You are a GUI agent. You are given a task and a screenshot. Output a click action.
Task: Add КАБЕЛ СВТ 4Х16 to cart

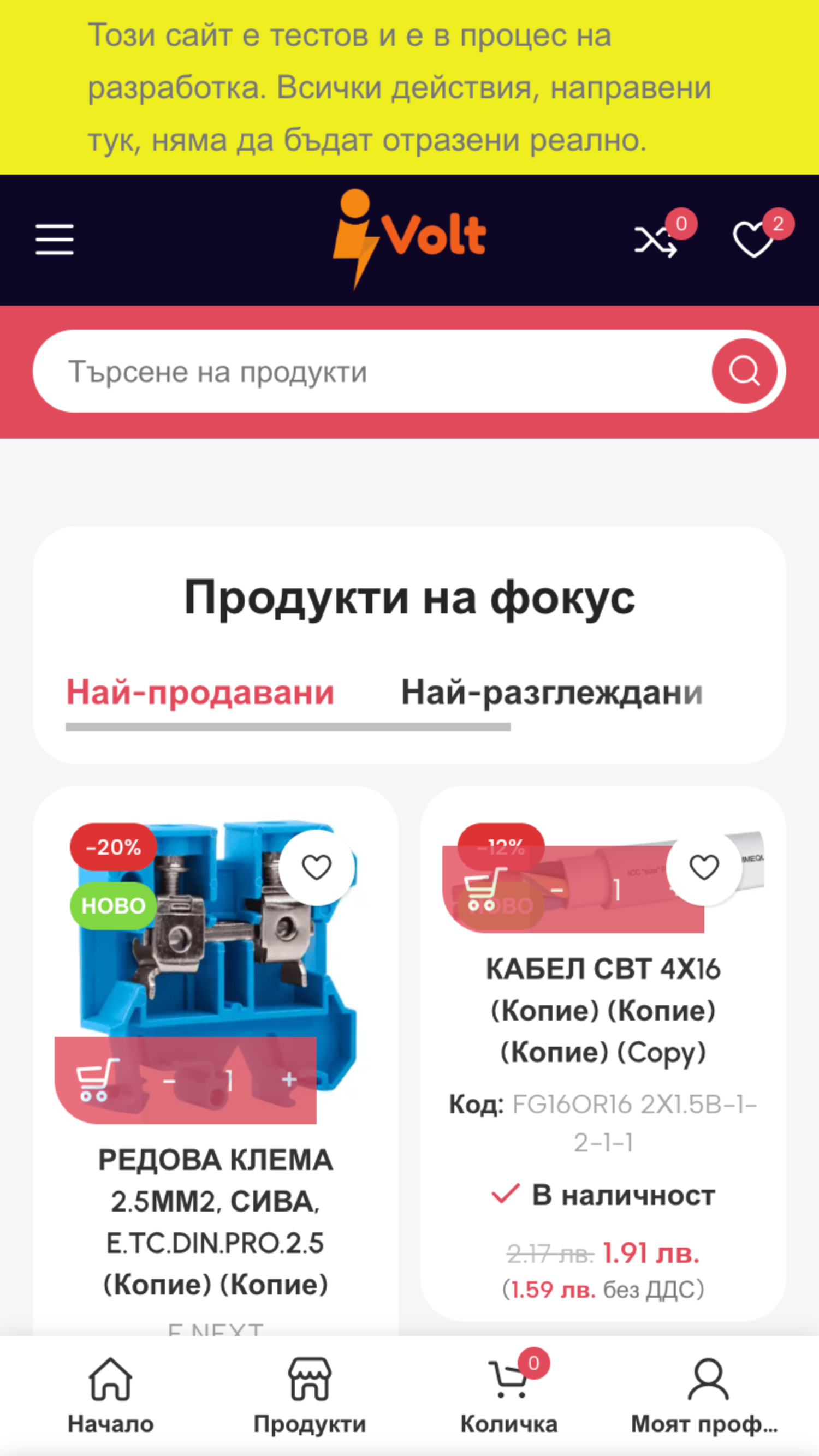484,890
